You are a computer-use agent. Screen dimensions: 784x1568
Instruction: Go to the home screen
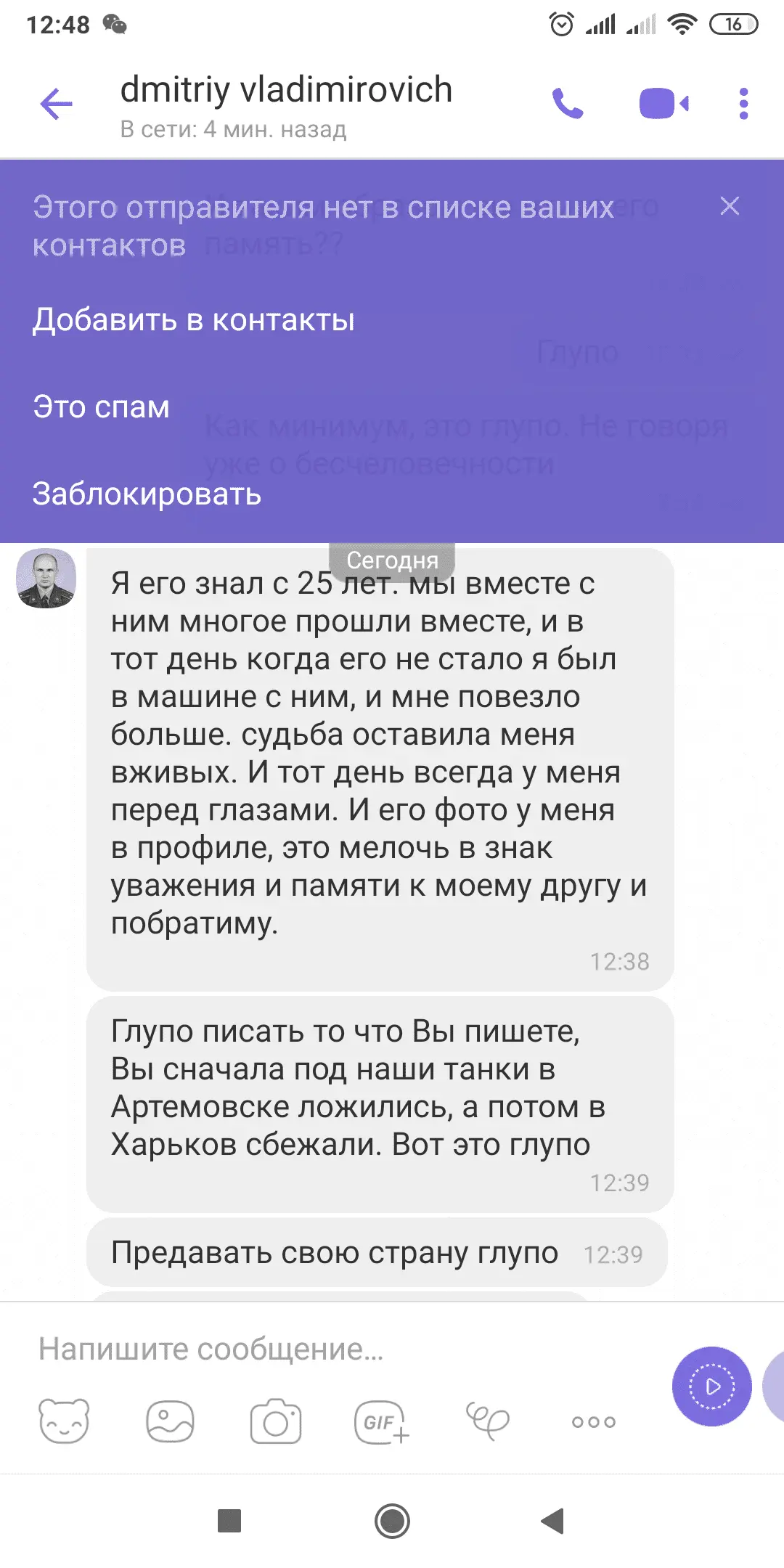[392, 1520]
